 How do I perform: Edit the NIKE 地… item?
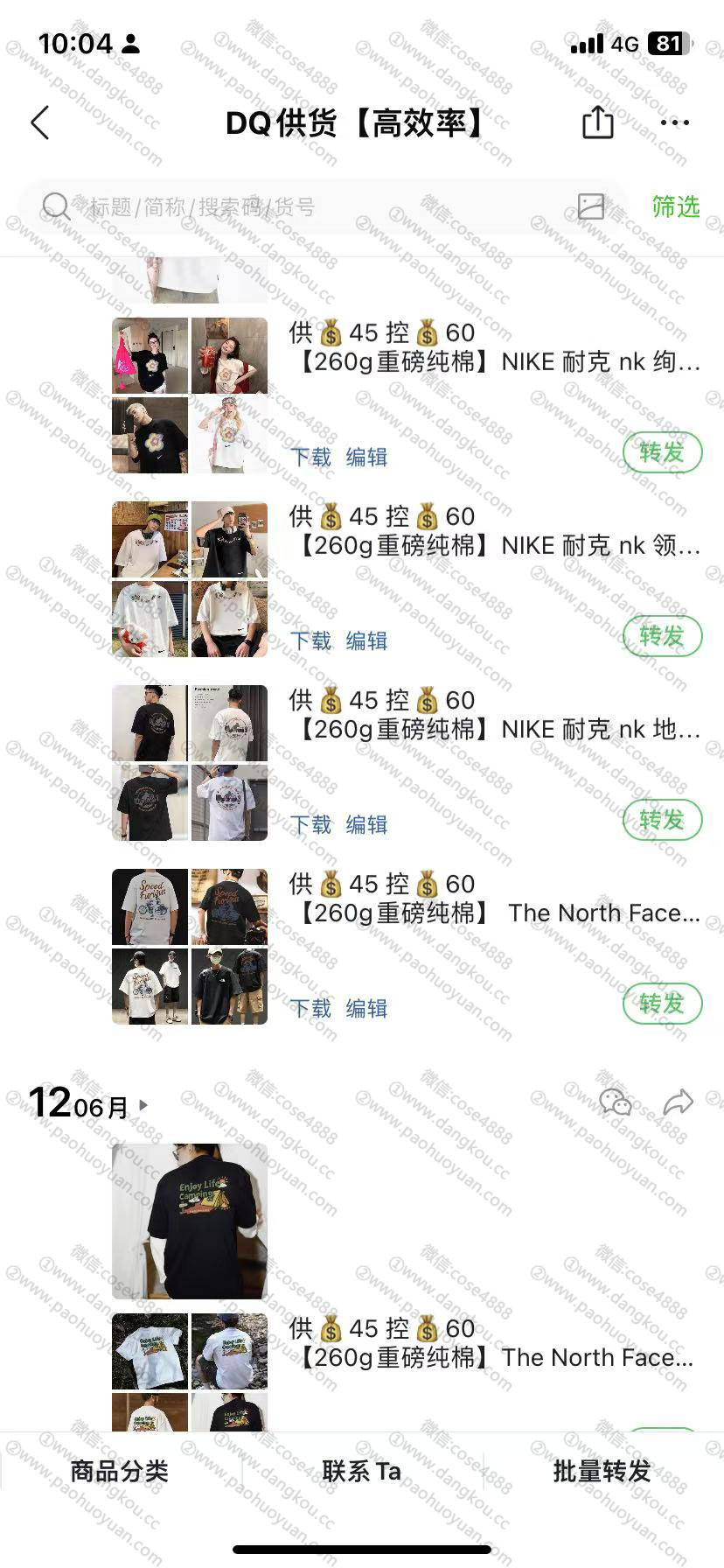[366, 824]
